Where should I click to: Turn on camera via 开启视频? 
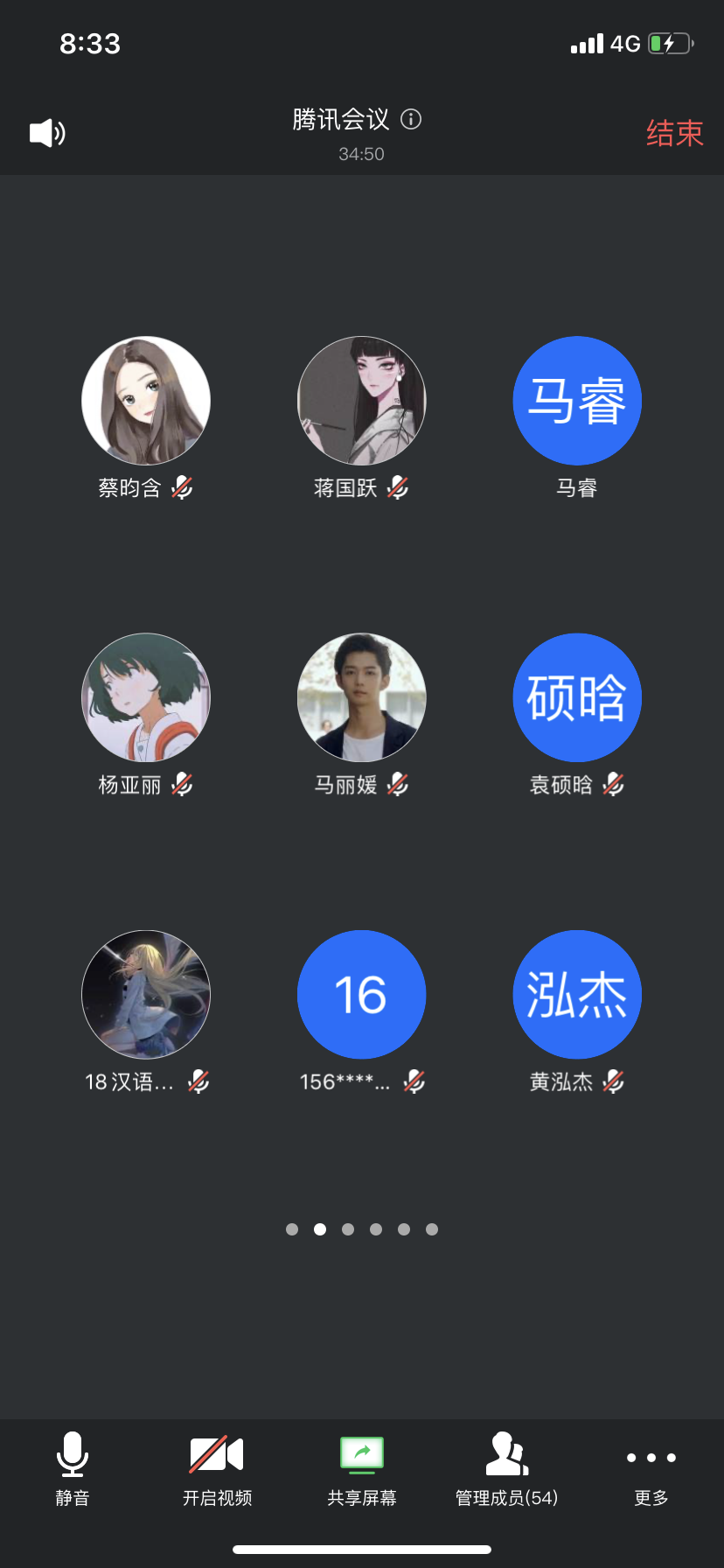[x=217, y=1470]
